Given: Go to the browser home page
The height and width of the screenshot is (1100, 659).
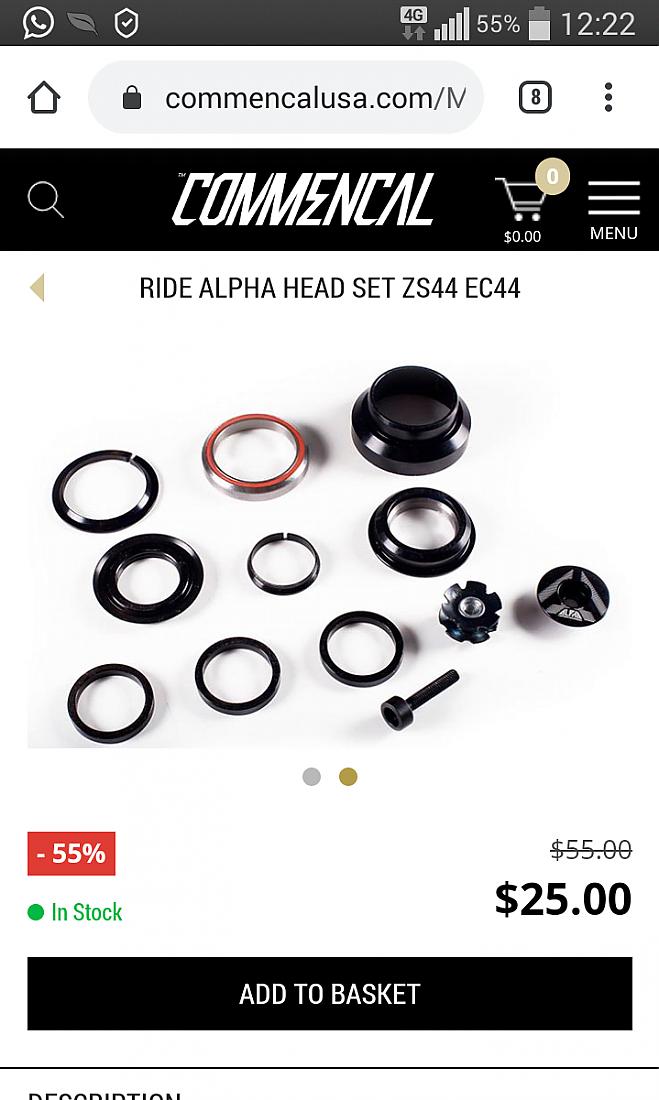Looking at the screenshot, I should [x=44, y=97].
